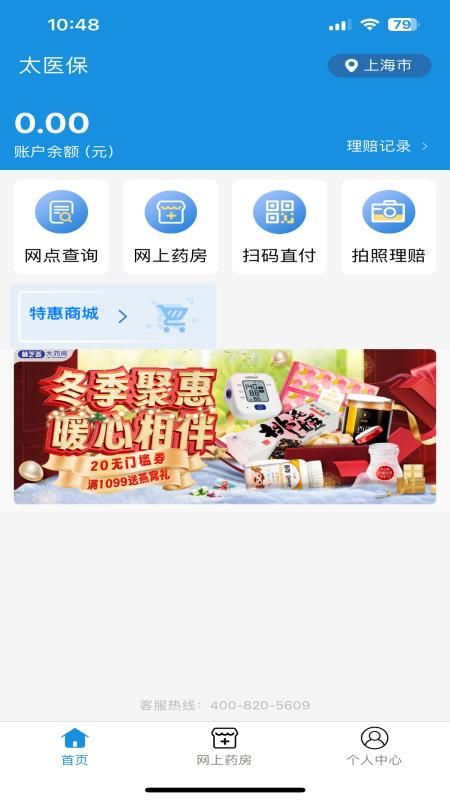
Task: Open the 冬季聚惠 promotion banner
Action: 225,427
